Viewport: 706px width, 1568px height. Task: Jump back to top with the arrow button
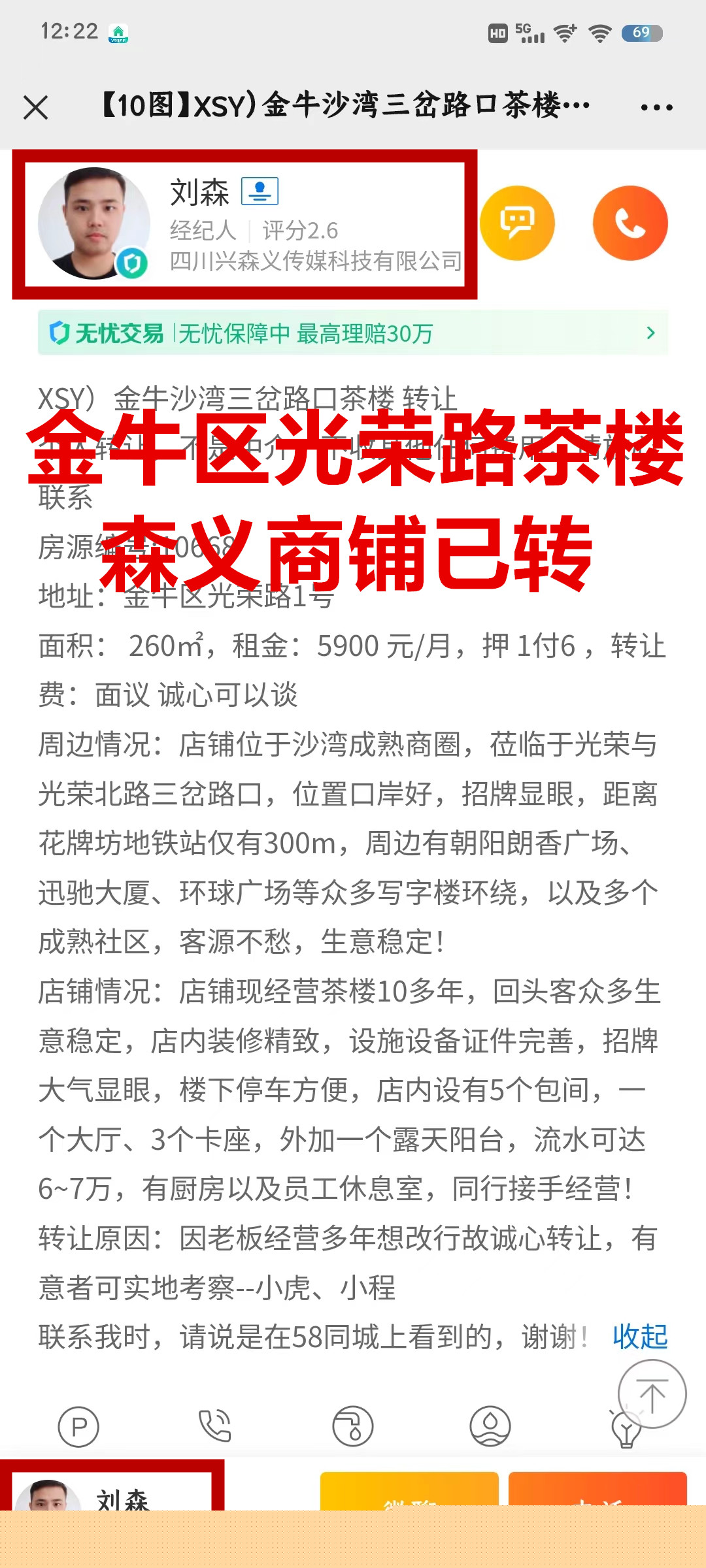point(652,1394)
